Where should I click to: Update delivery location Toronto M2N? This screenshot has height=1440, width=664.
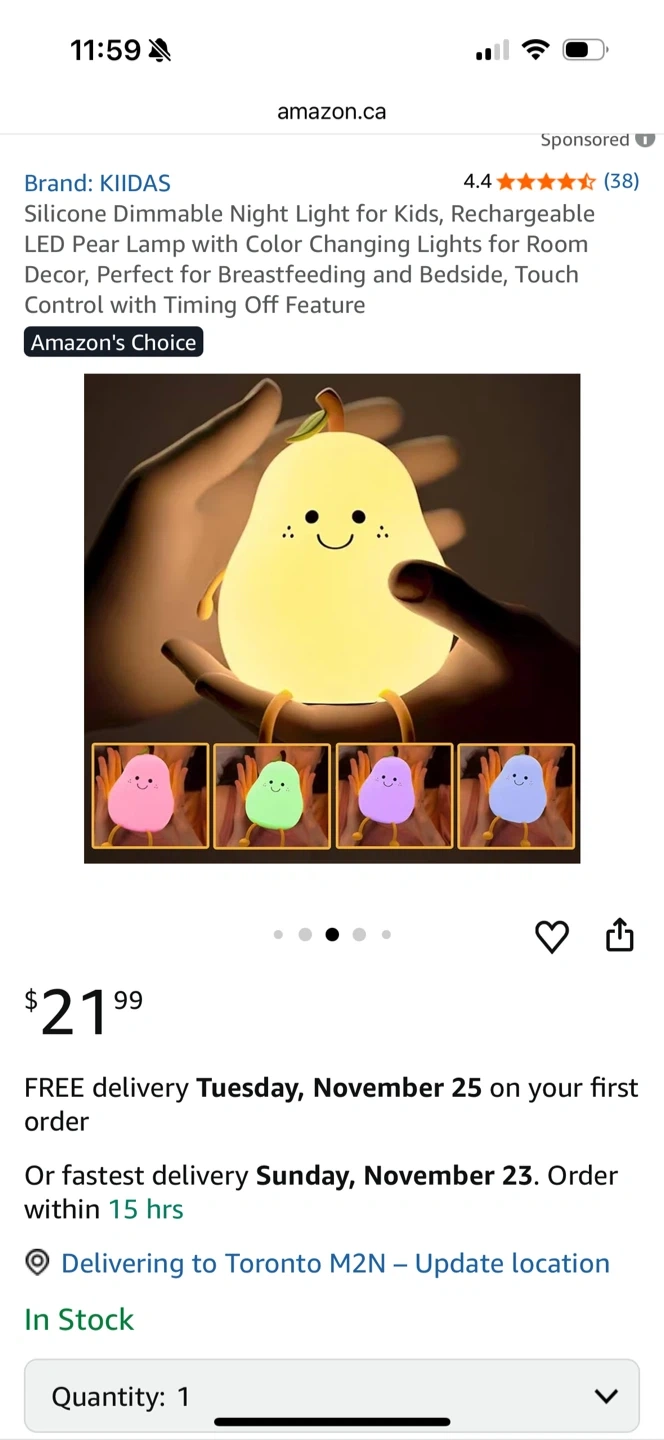[335, 1263]
